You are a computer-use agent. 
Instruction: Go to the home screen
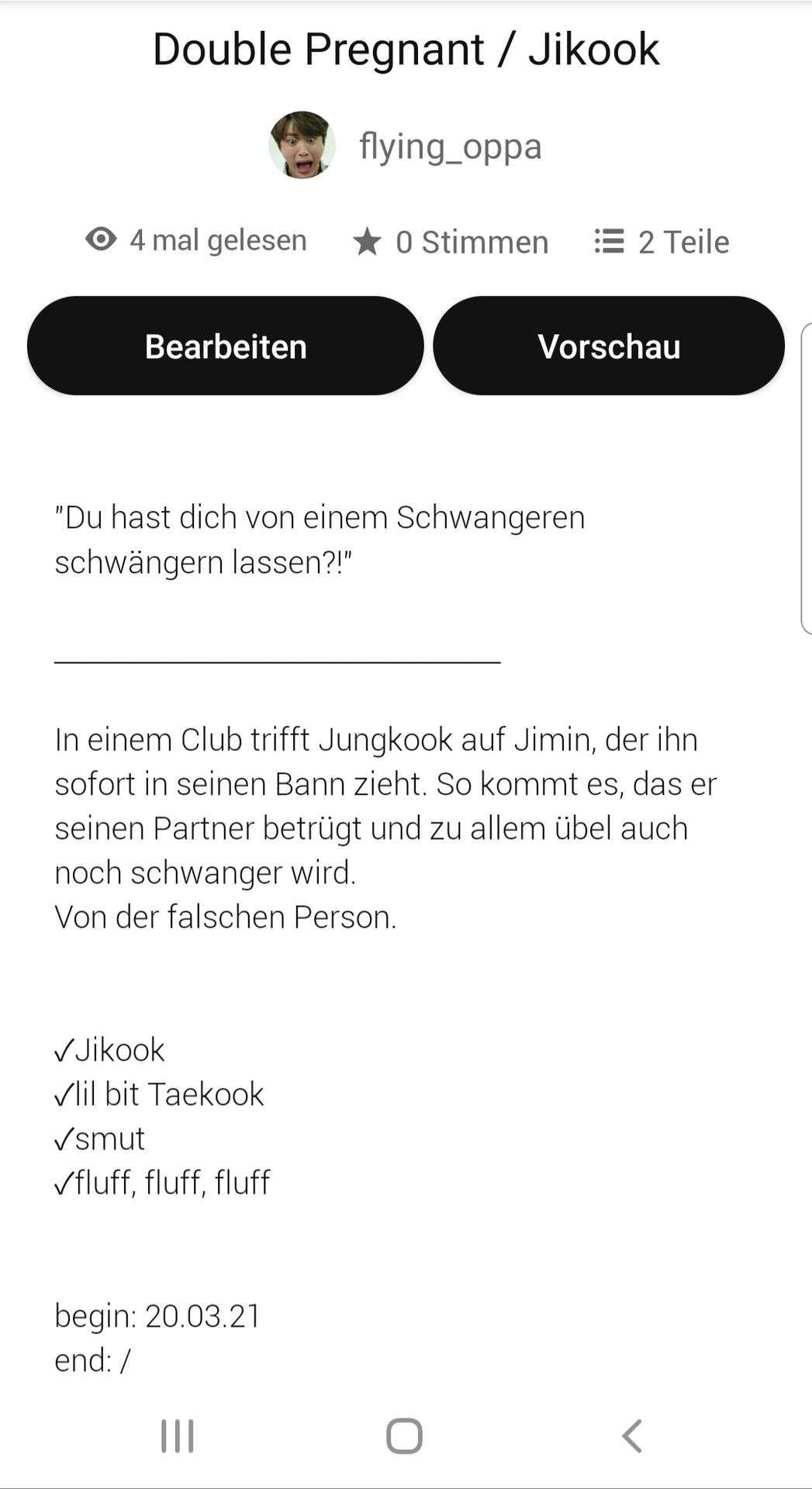point(404,1435)
